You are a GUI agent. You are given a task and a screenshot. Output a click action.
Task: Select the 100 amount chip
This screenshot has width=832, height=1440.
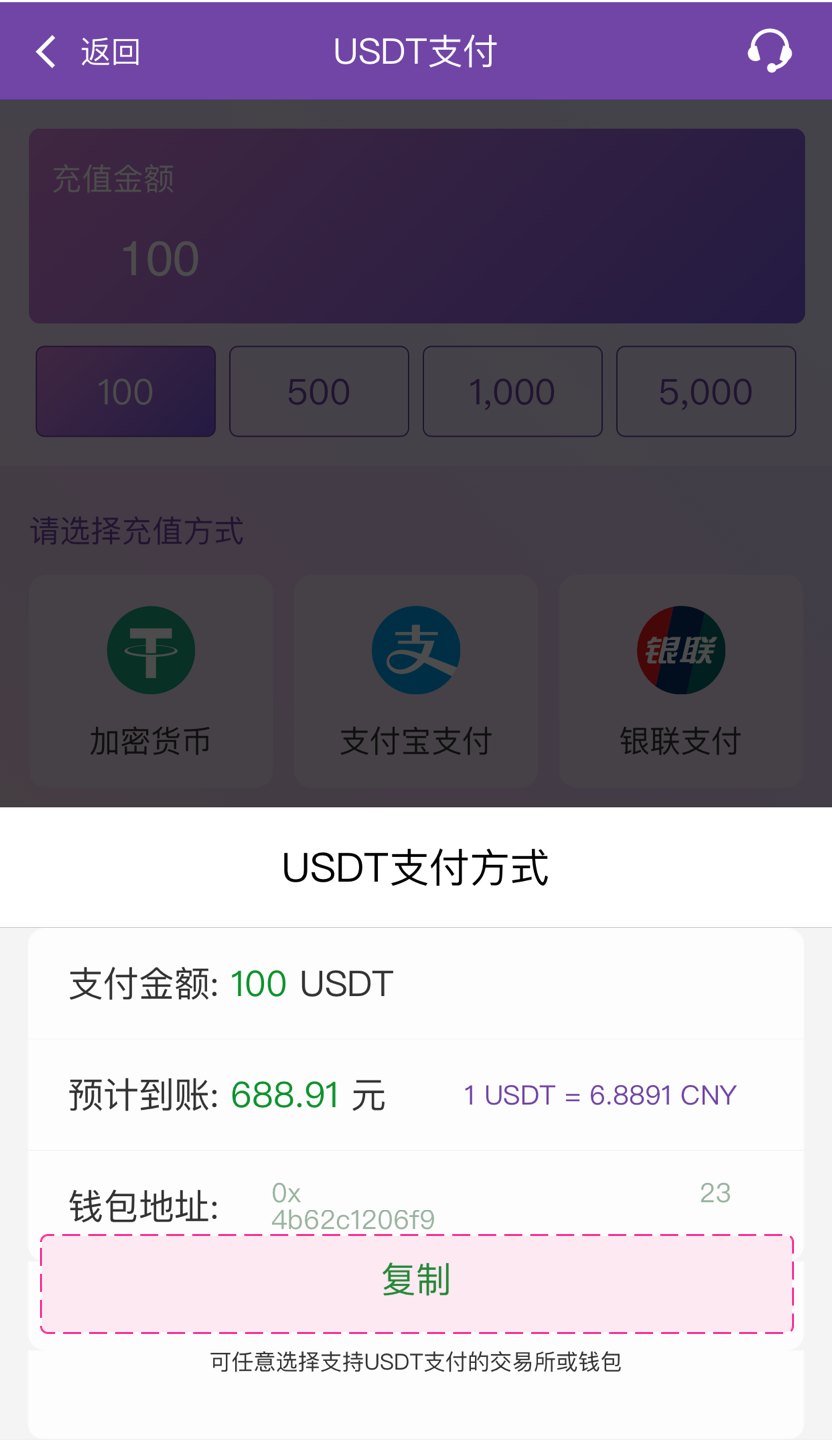point(126,391)
